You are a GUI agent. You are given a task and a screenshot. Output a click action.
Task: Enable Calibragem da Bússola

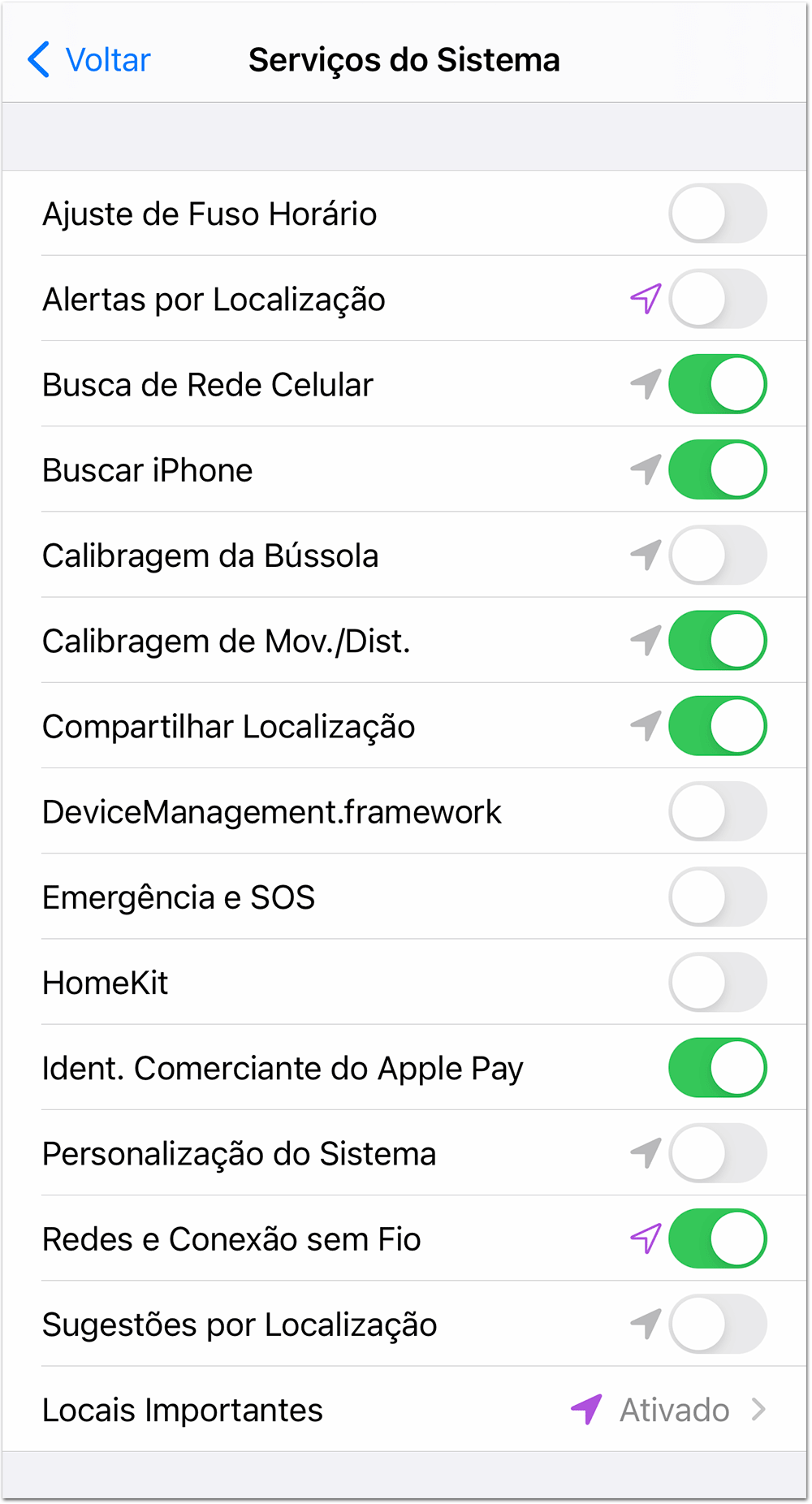[x=718, y=555]
